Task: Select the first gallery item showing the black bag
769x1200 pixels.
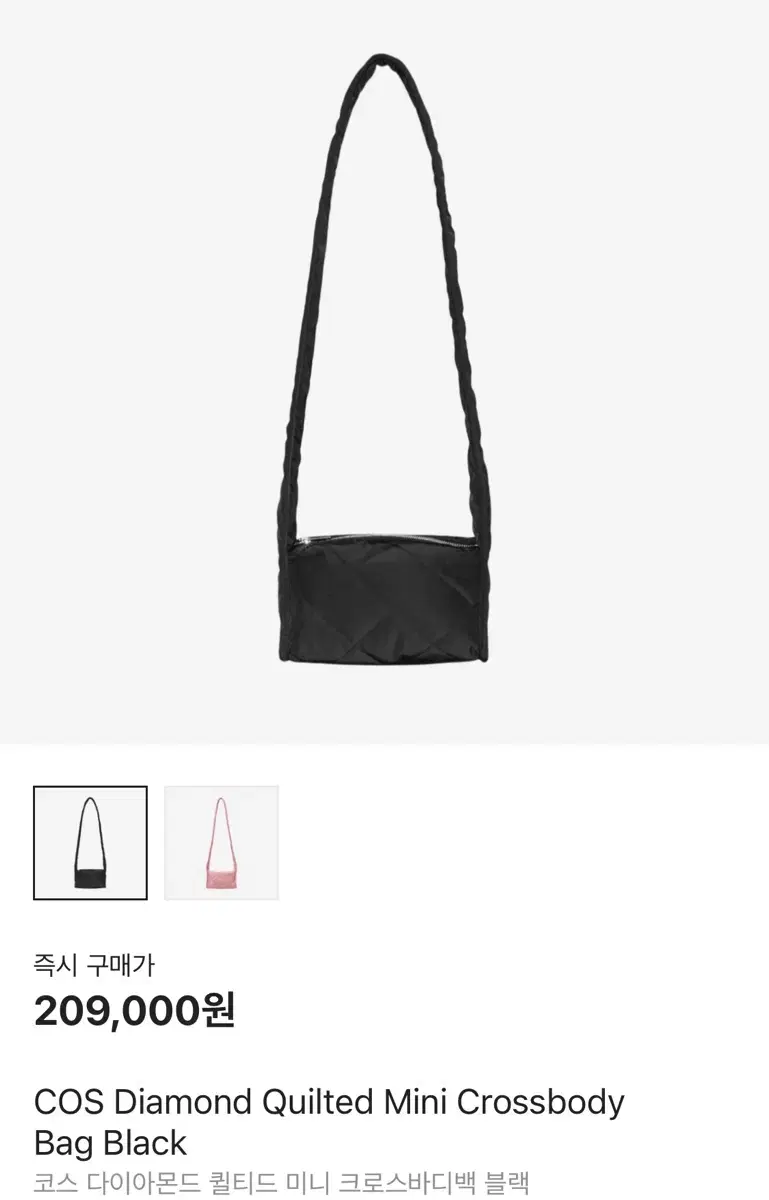Action: [x=89, y=842]
